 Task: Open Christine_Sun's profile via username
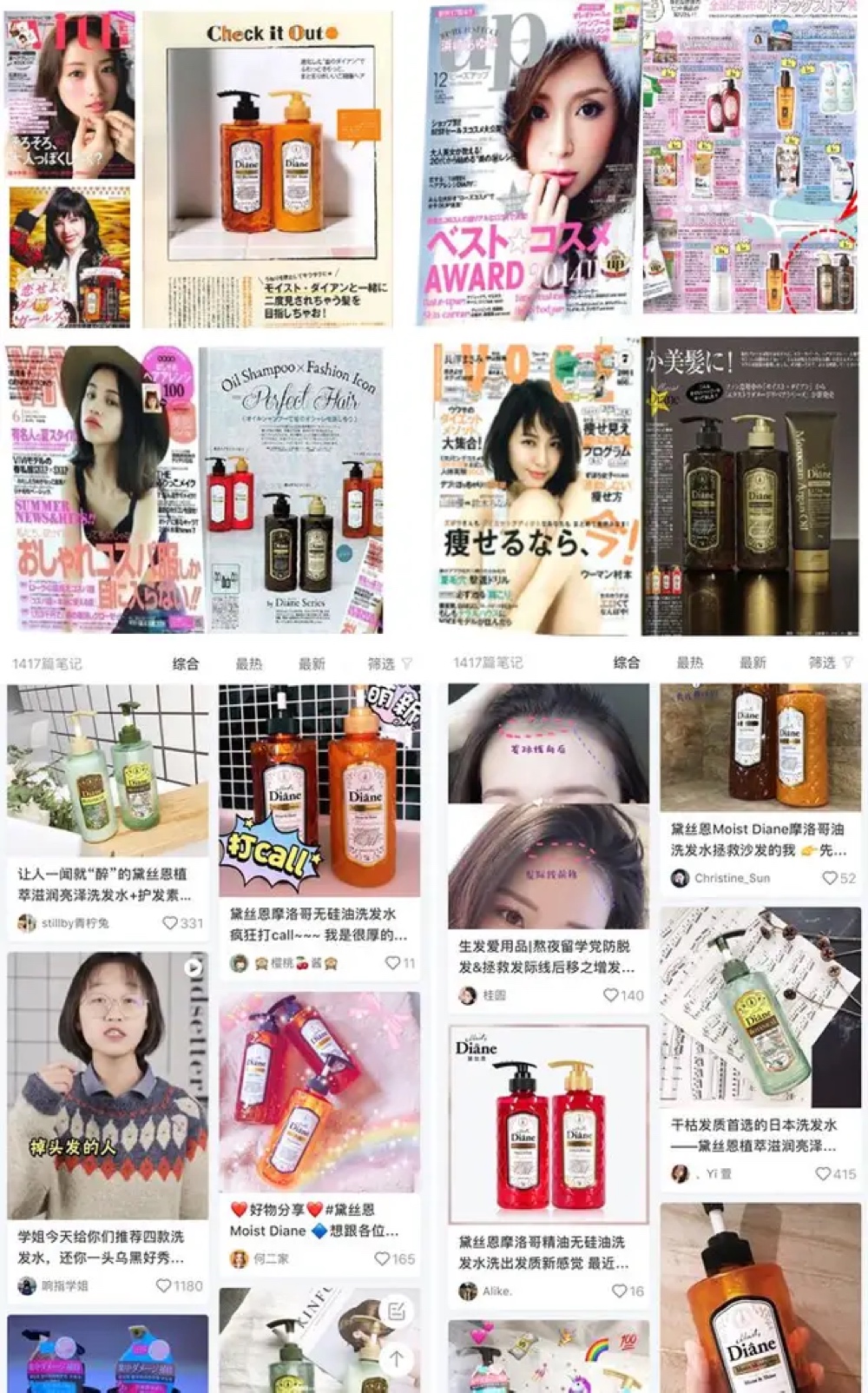coord(732,877)
